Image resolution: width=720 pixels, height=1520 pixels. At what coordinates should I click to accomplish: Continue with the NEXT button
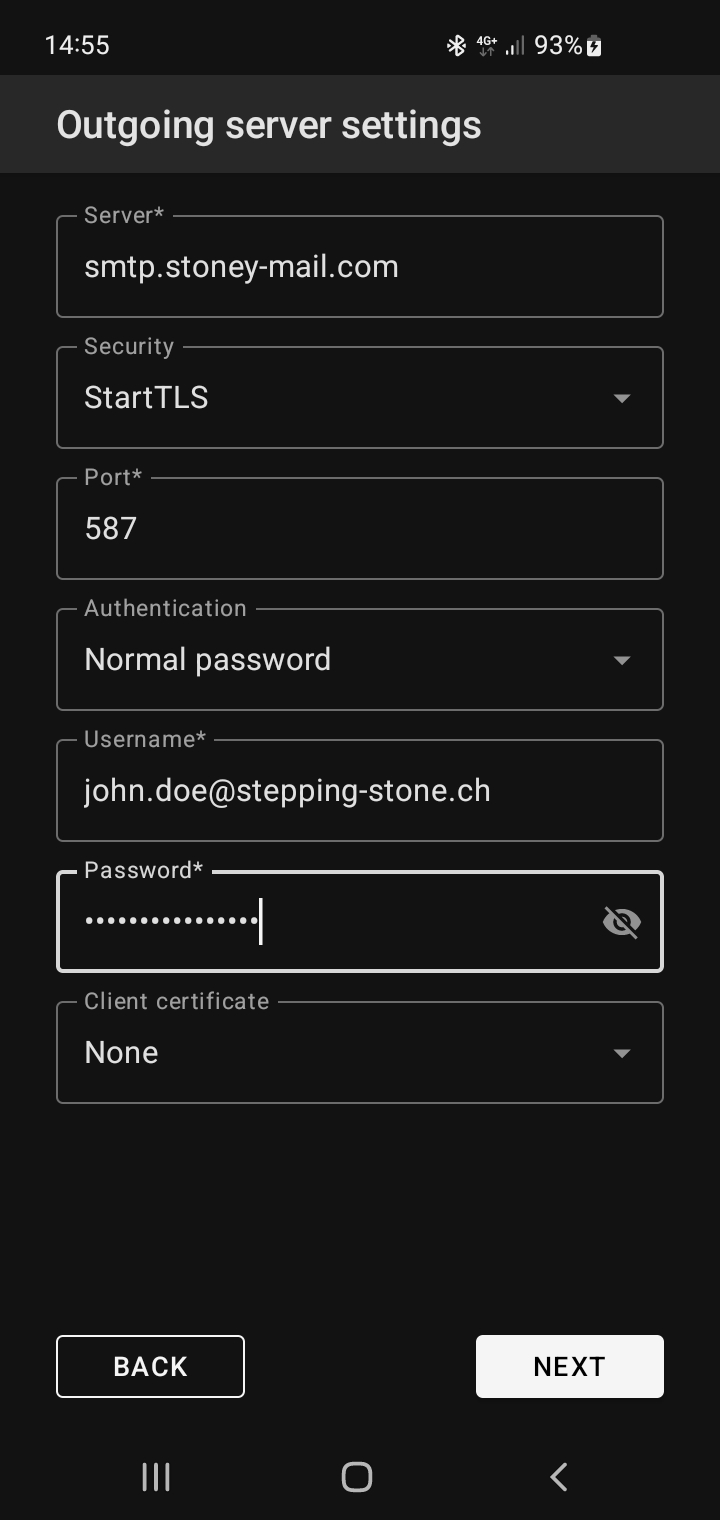coord(569,1366)
